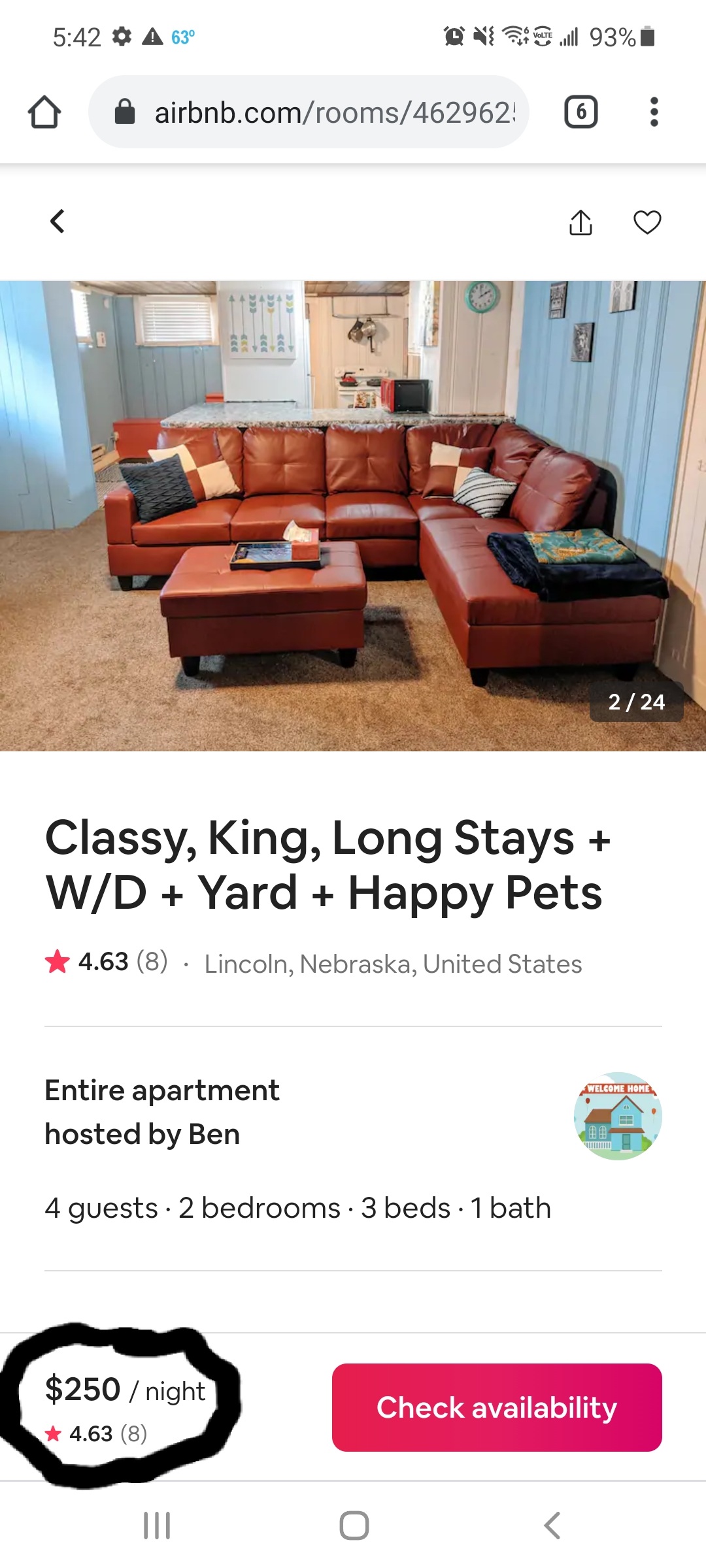The height and width of the screenshot is (1568, 706).
Task: Go back using the listing back arrow
Action: (x=58, y=221)
